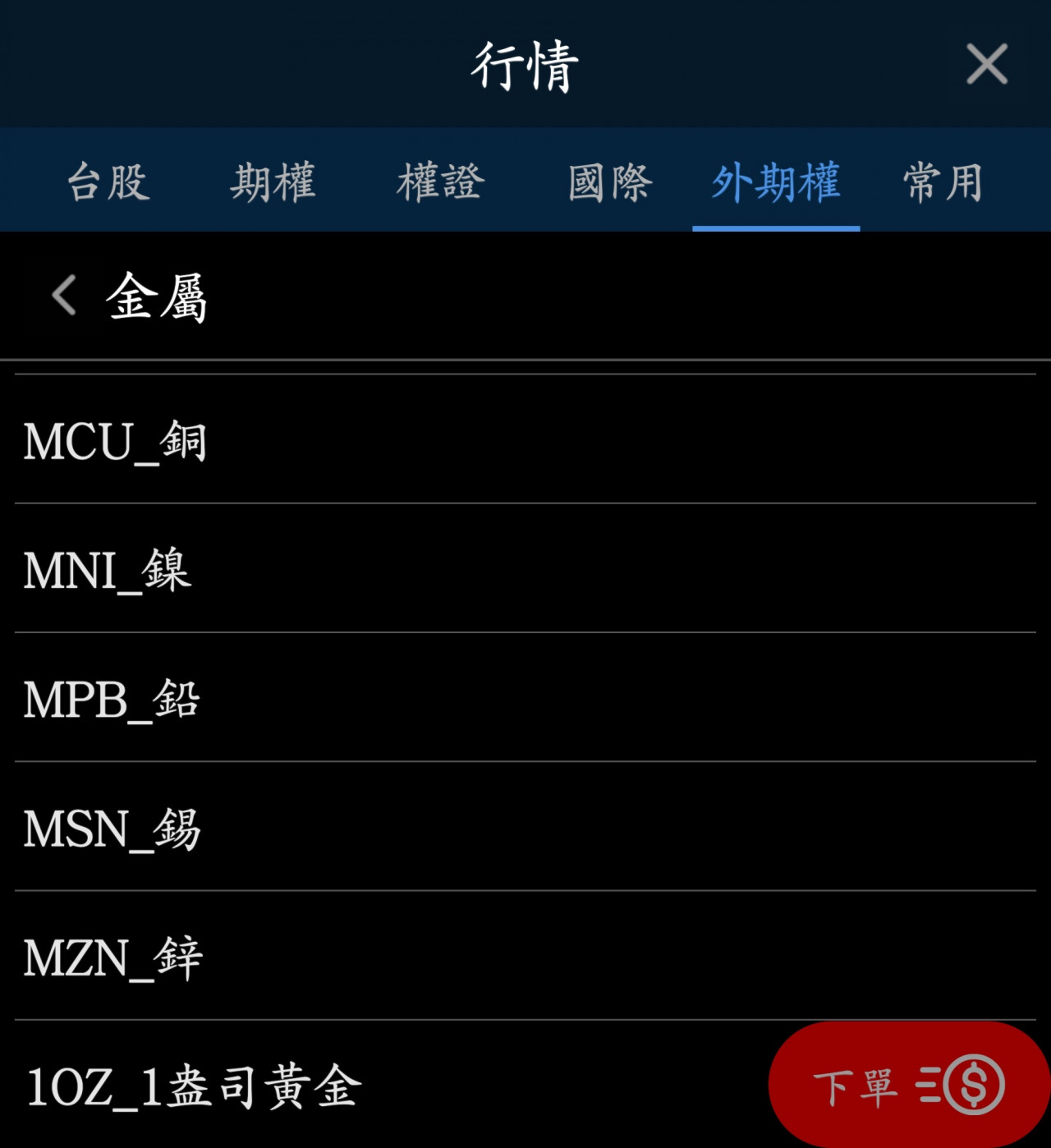Select MNI_鎳 from the list

click(x=108, y=570)
